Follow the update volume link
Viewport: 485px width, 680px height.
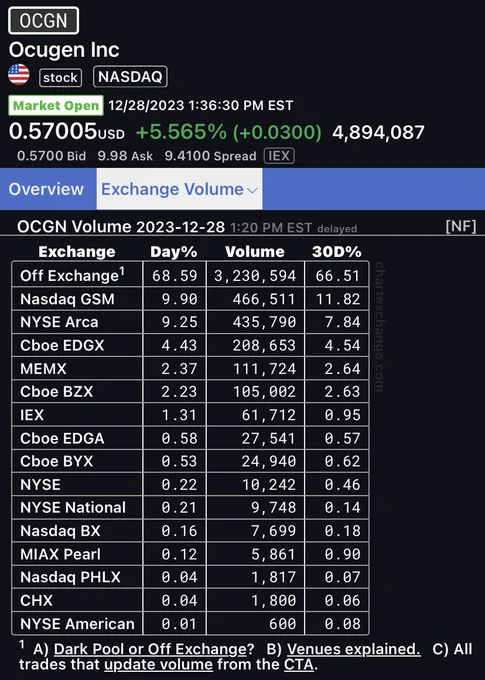(159, 664)
